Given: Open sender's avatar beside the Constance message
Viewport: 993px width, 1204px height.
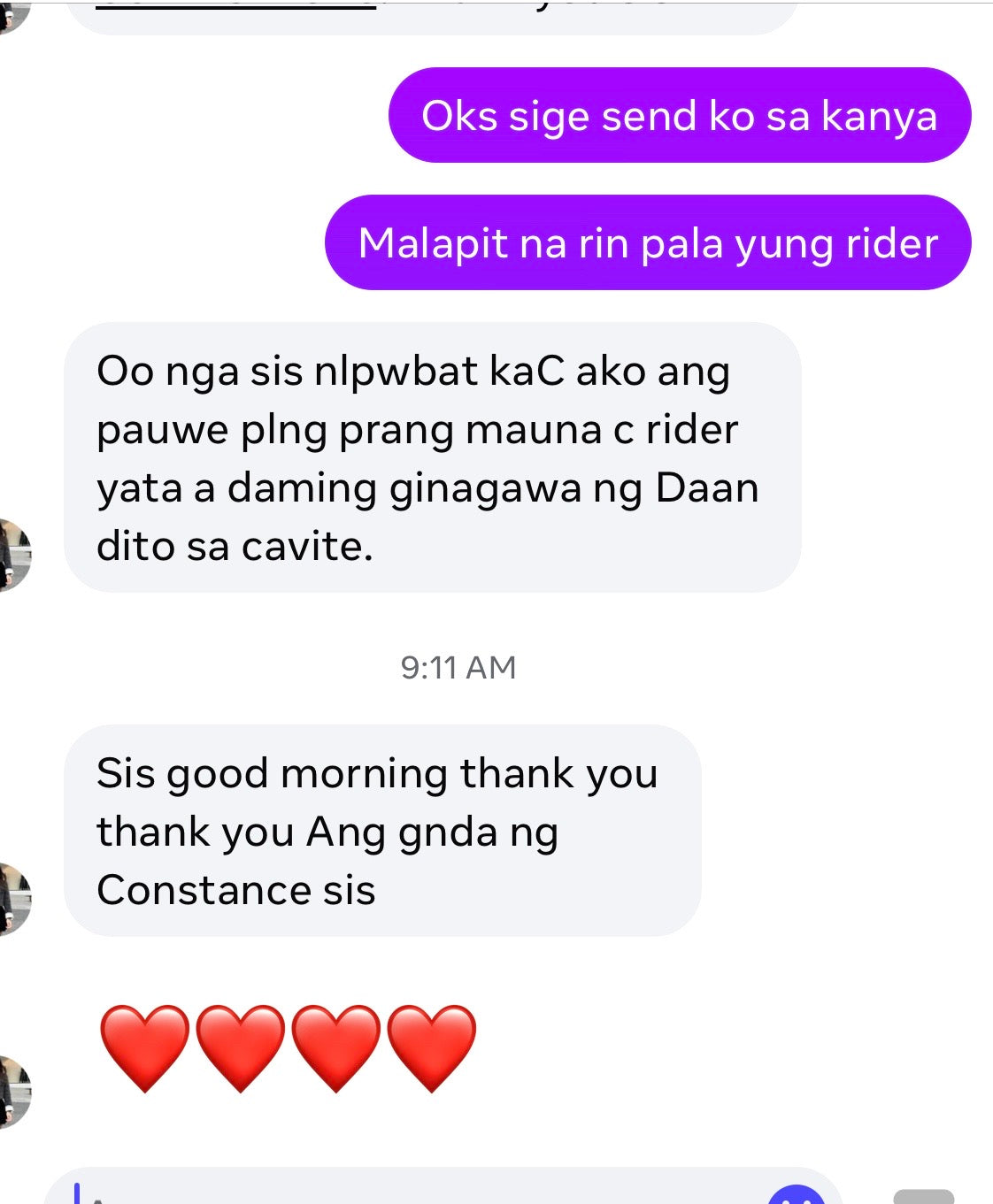Looking at the screenshot, I should pos(12,899).
